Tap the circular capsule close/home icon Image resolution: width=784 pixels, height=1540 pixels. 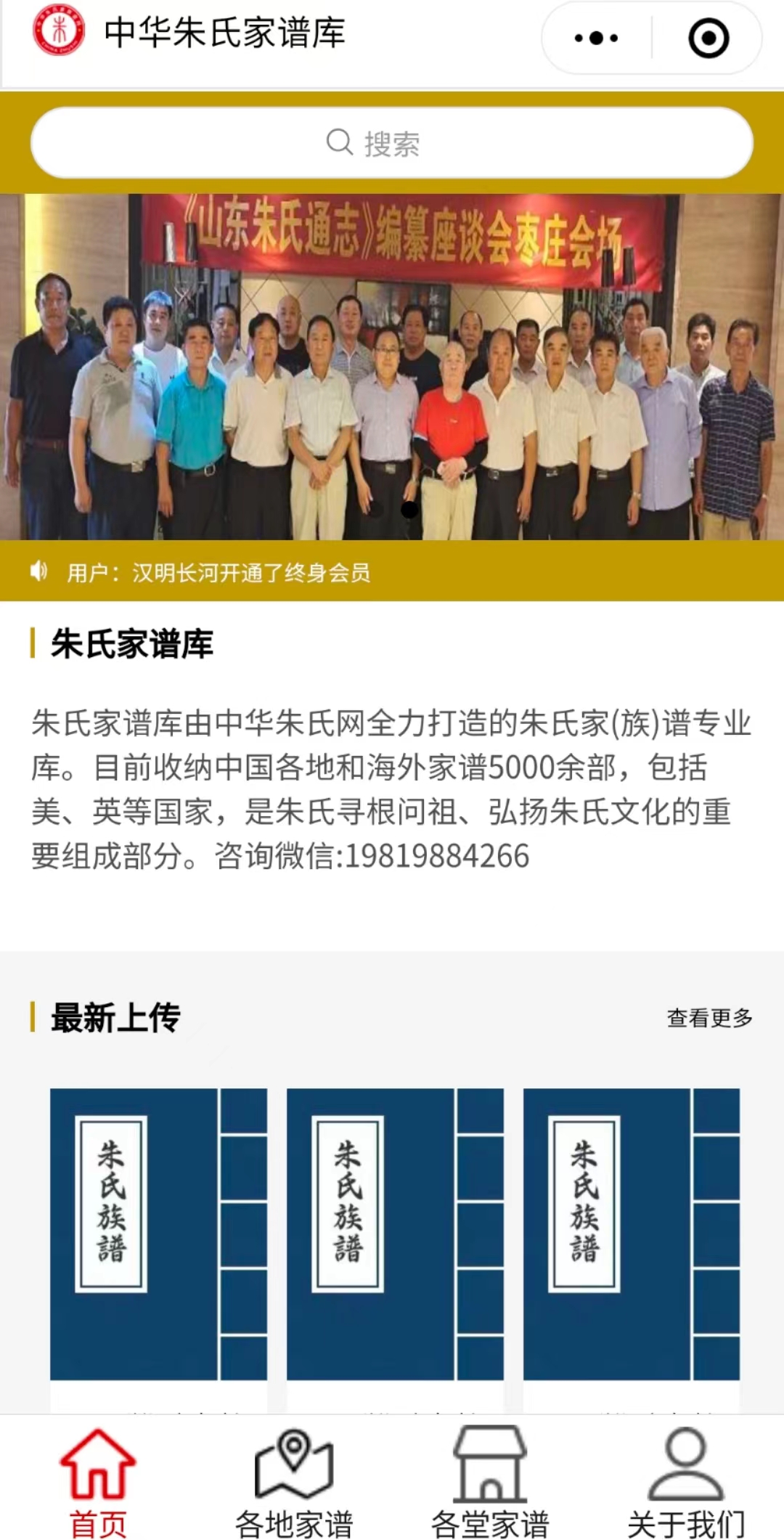point(709,38)
